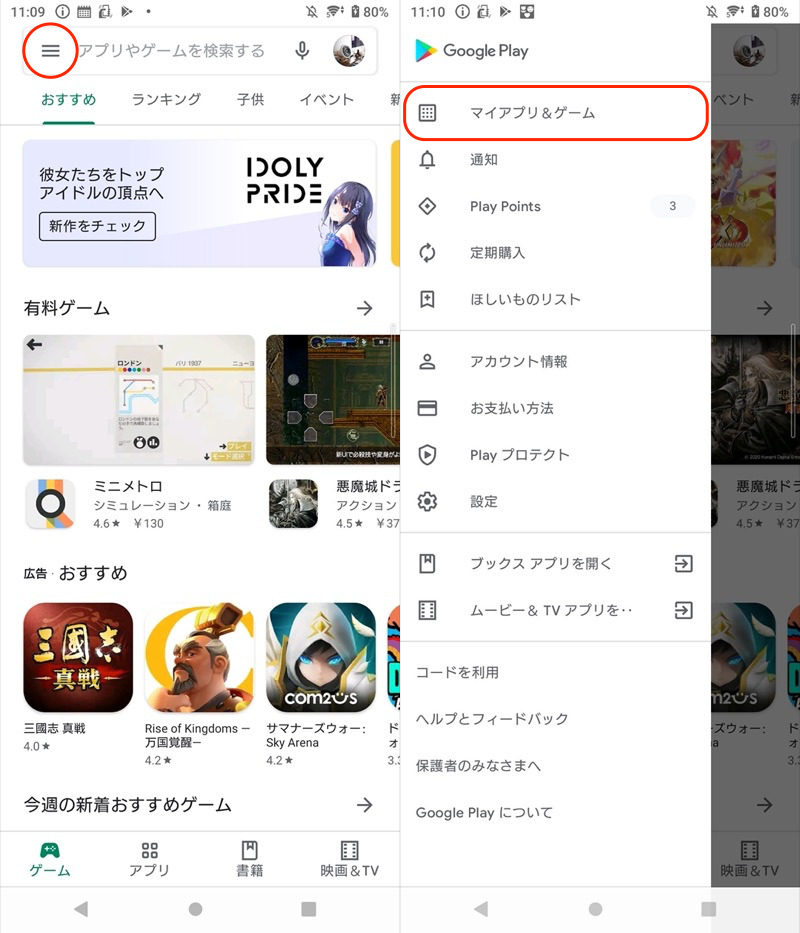Select the 子供 tab
The image size is (800, 933).
click(250, 99)
